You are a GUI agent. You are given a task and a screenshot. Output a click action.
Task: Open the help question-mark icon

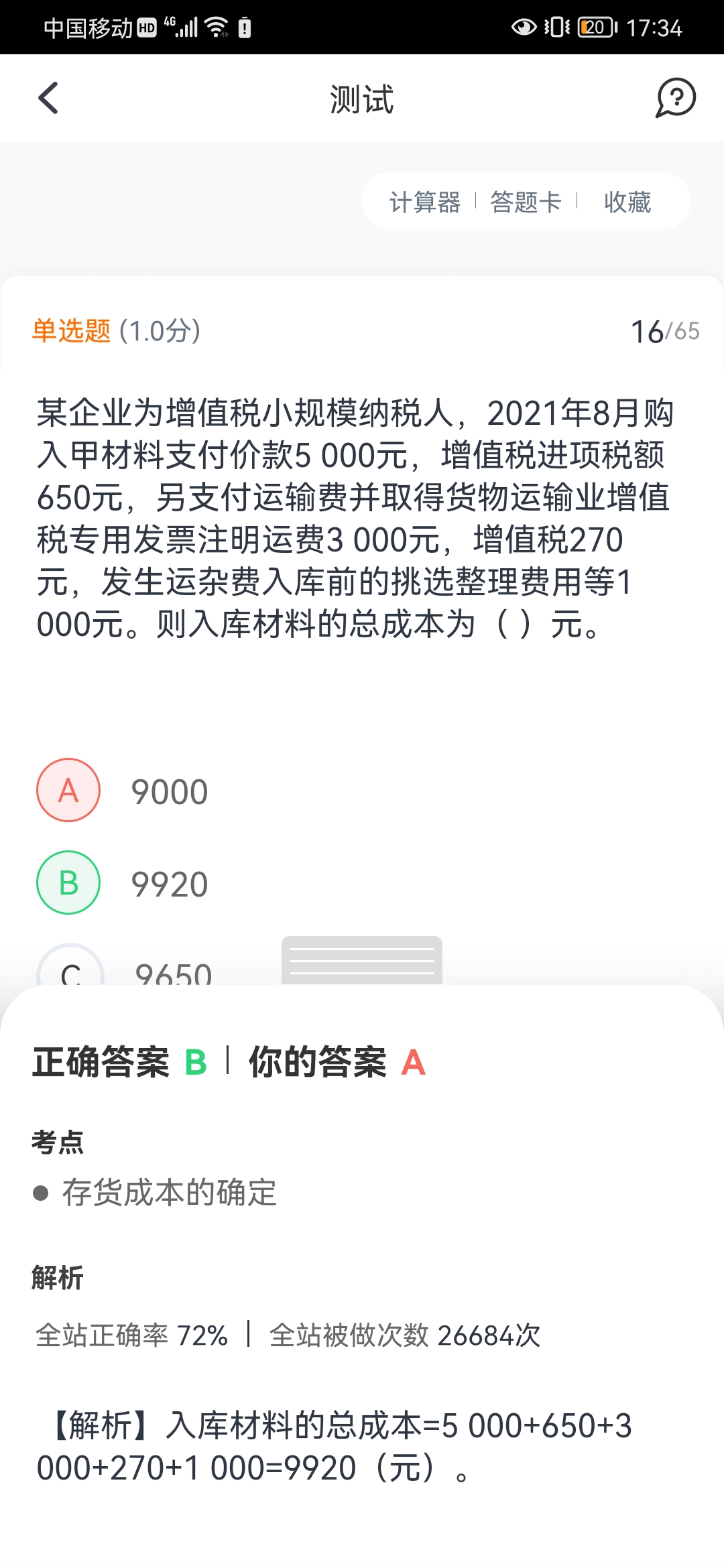click(x=675, y=98)
